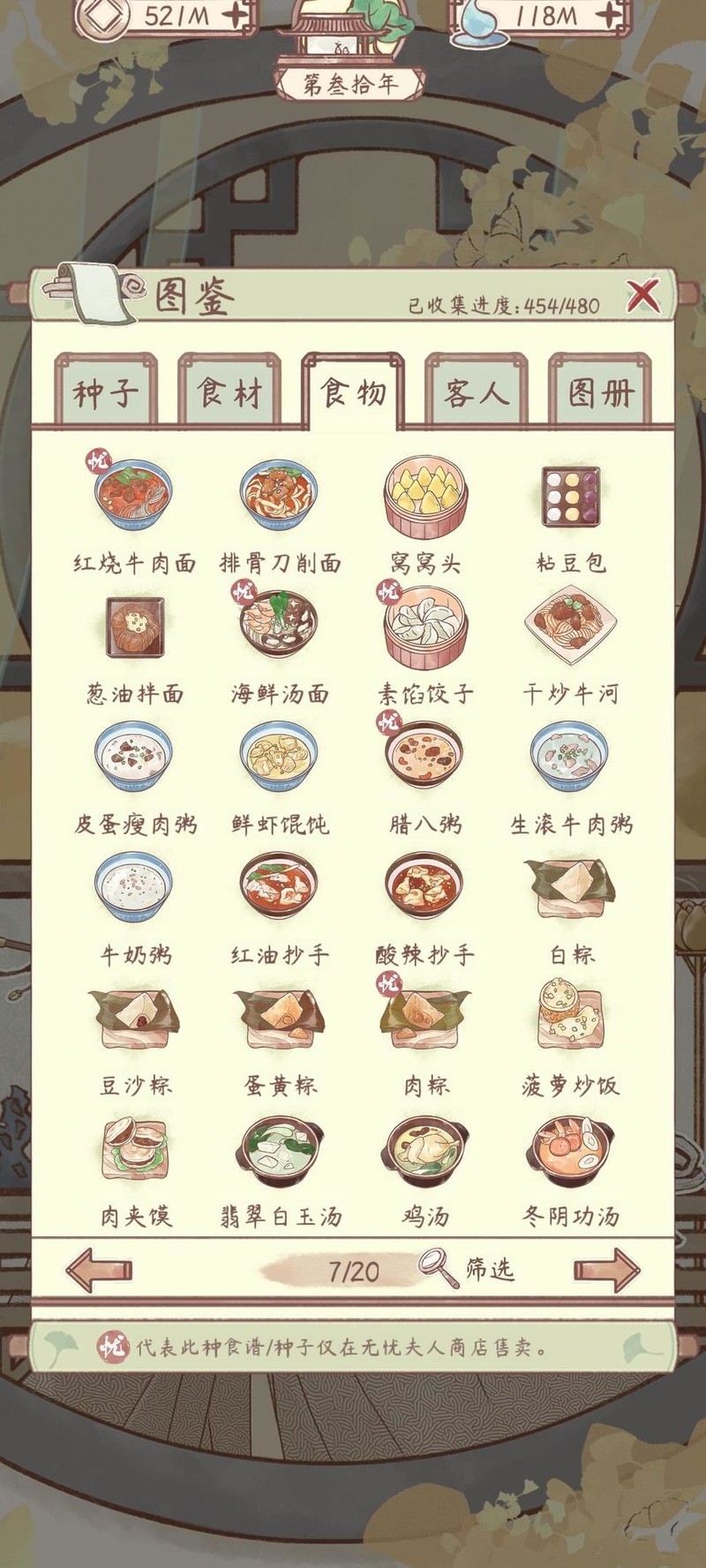Viewport: 706px width, 1568px height.
Task: Switch to the 种子 tab
Action: (106, 393)
